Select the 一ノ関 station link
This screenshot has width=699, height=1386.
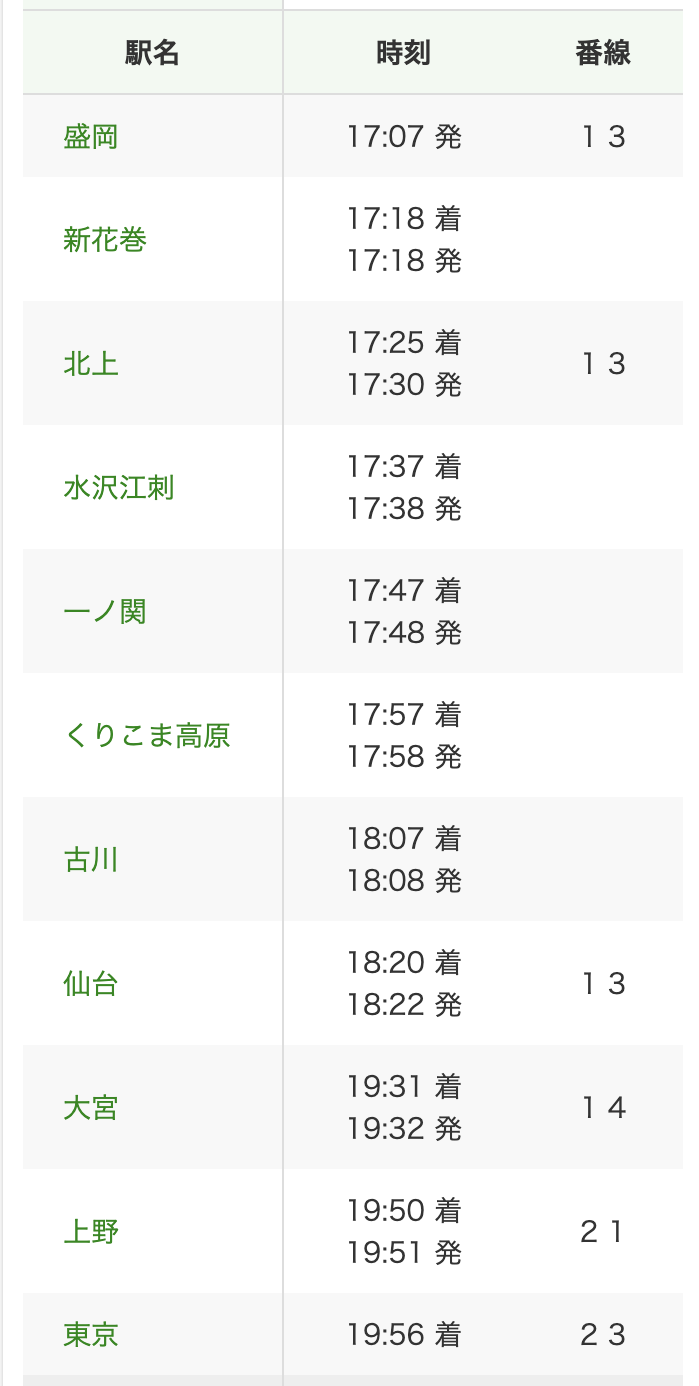coord(105,612)
